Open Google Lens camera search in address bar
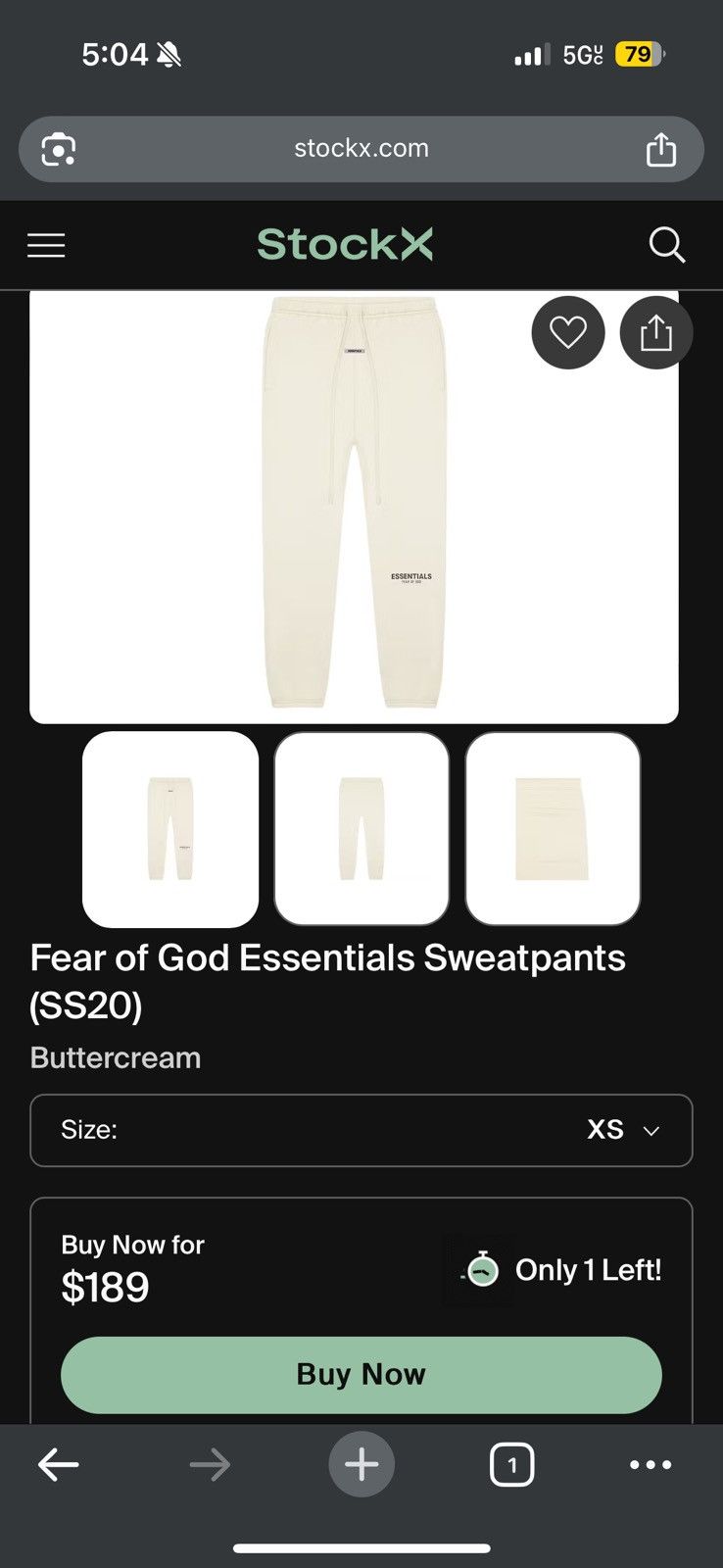Image resolution: width=723 pixels, height=1568 pixels. [62, 149]
